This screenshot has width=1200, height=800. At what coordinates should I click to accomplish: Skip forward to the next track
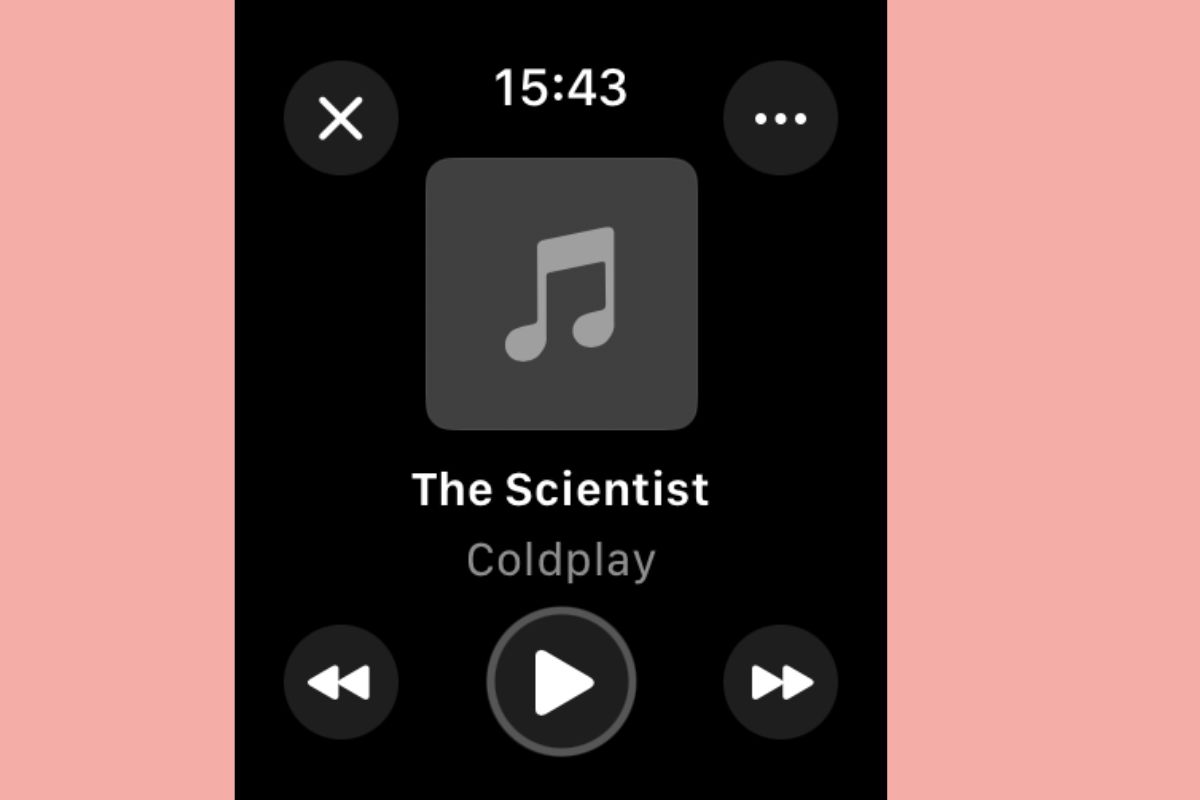click(x=780, y=682)
